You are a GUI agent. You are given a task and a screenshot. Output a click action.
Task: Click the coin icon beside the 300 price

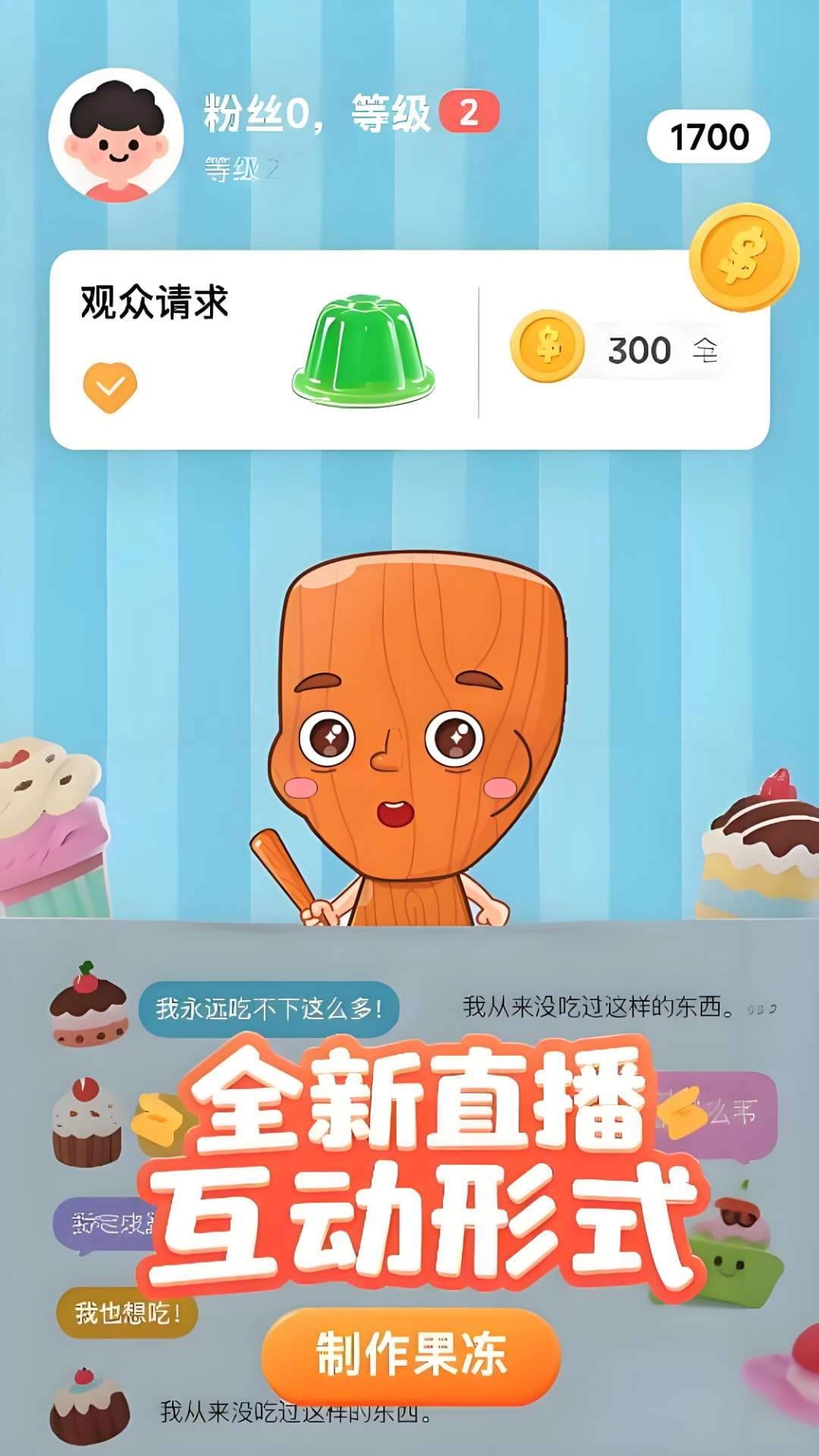(548, 349)
